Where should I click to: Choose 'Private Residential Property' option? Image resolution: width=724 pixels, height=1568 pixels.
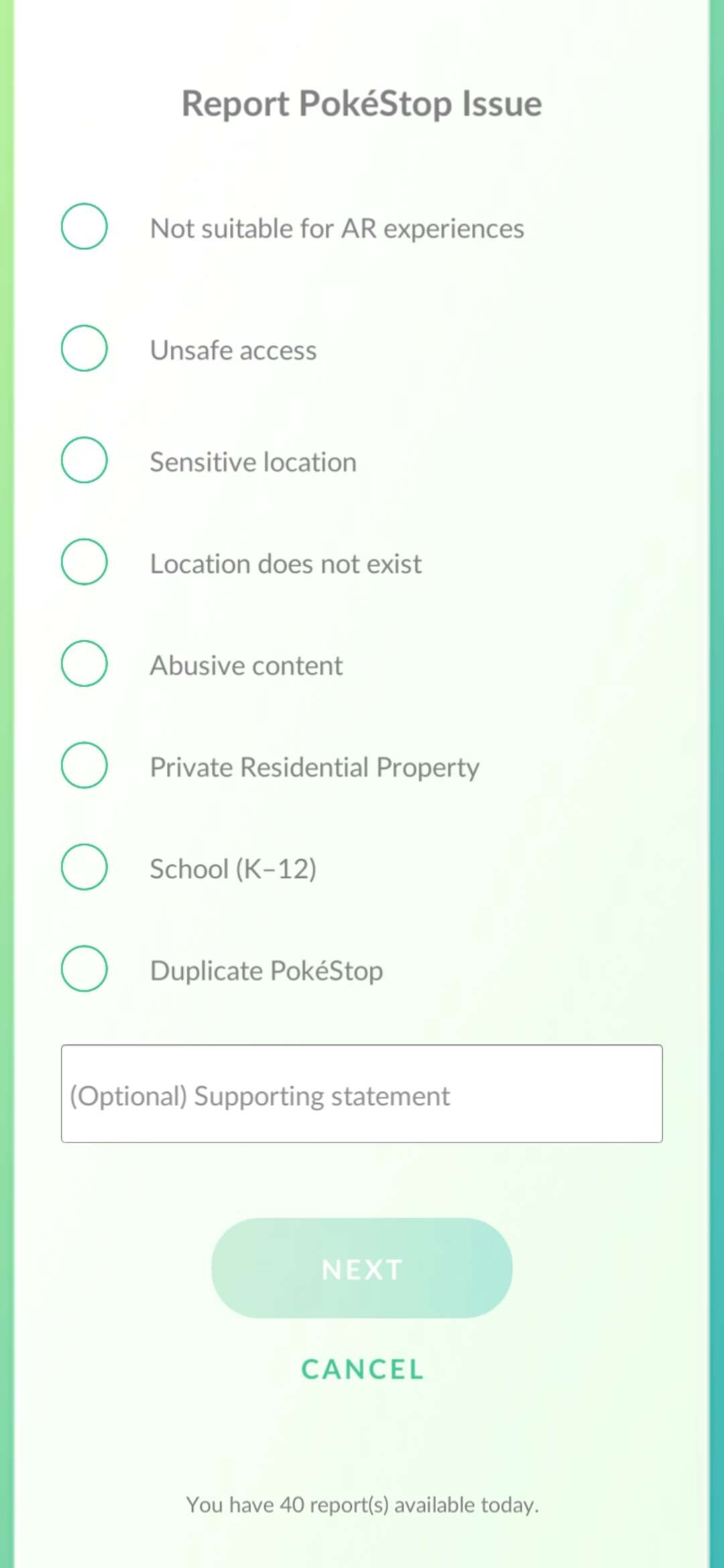coord(84,765)
